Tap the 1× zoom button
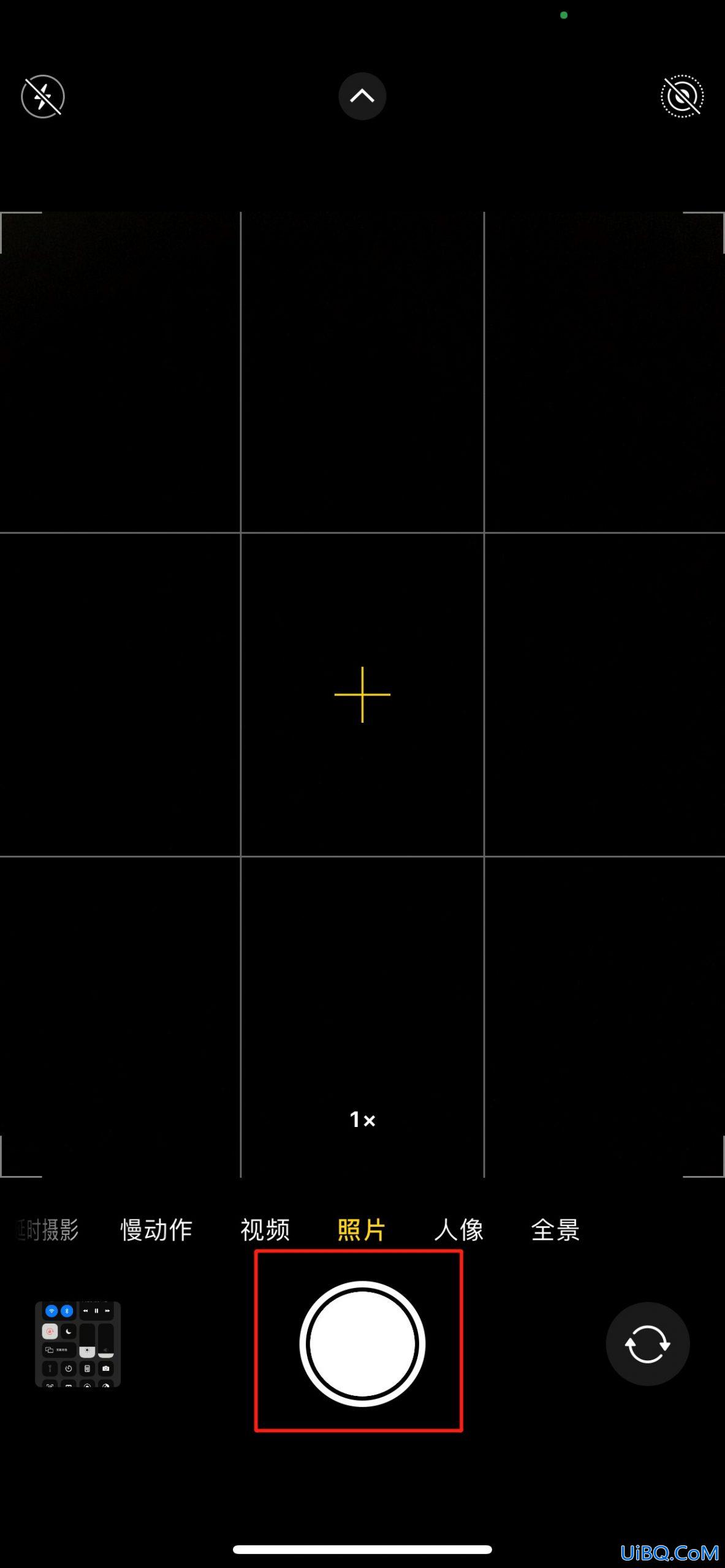Image resolution: width=725 pixels, height=1568 pixels. [x=362, y=1120]
